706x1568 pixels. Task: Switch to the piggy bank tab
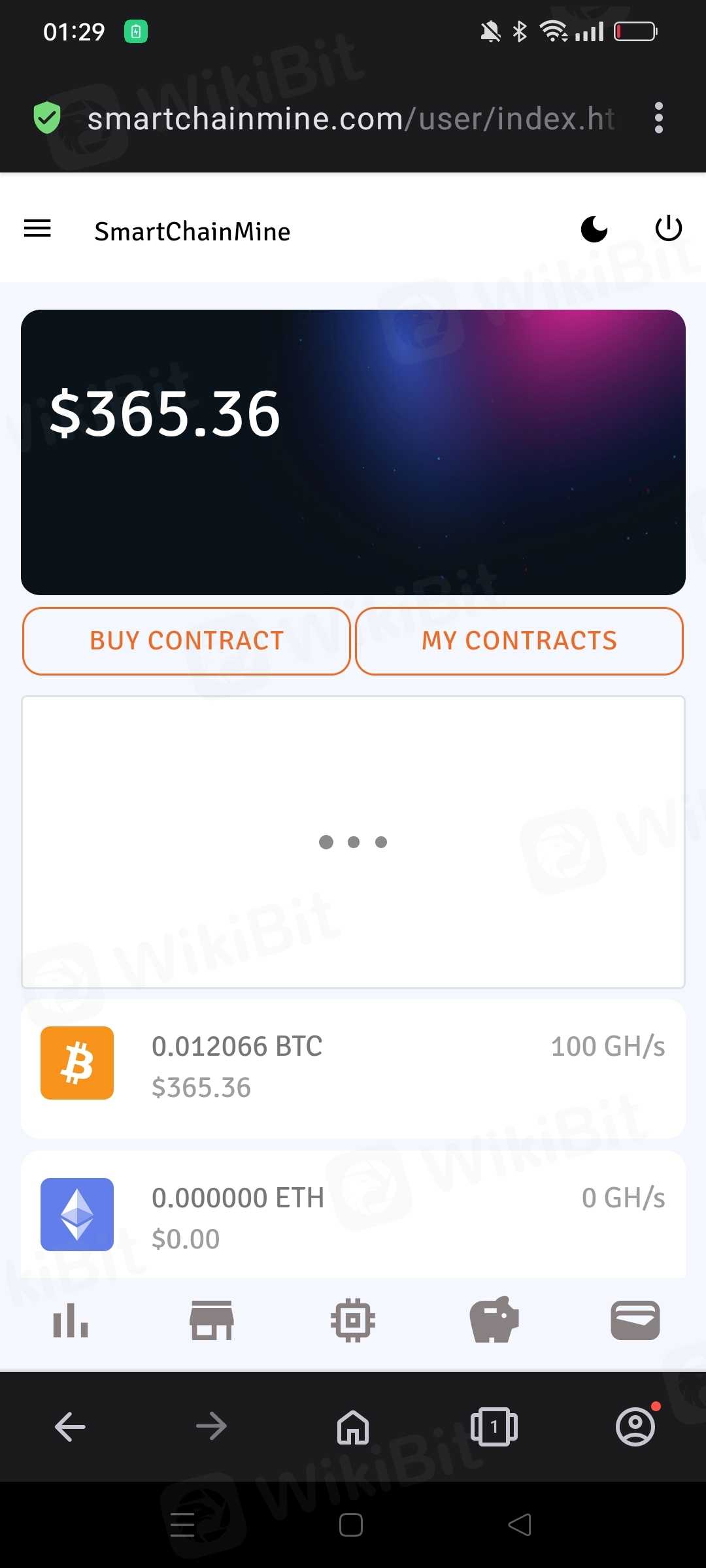pyautogui.click(x=494, y=1320)
